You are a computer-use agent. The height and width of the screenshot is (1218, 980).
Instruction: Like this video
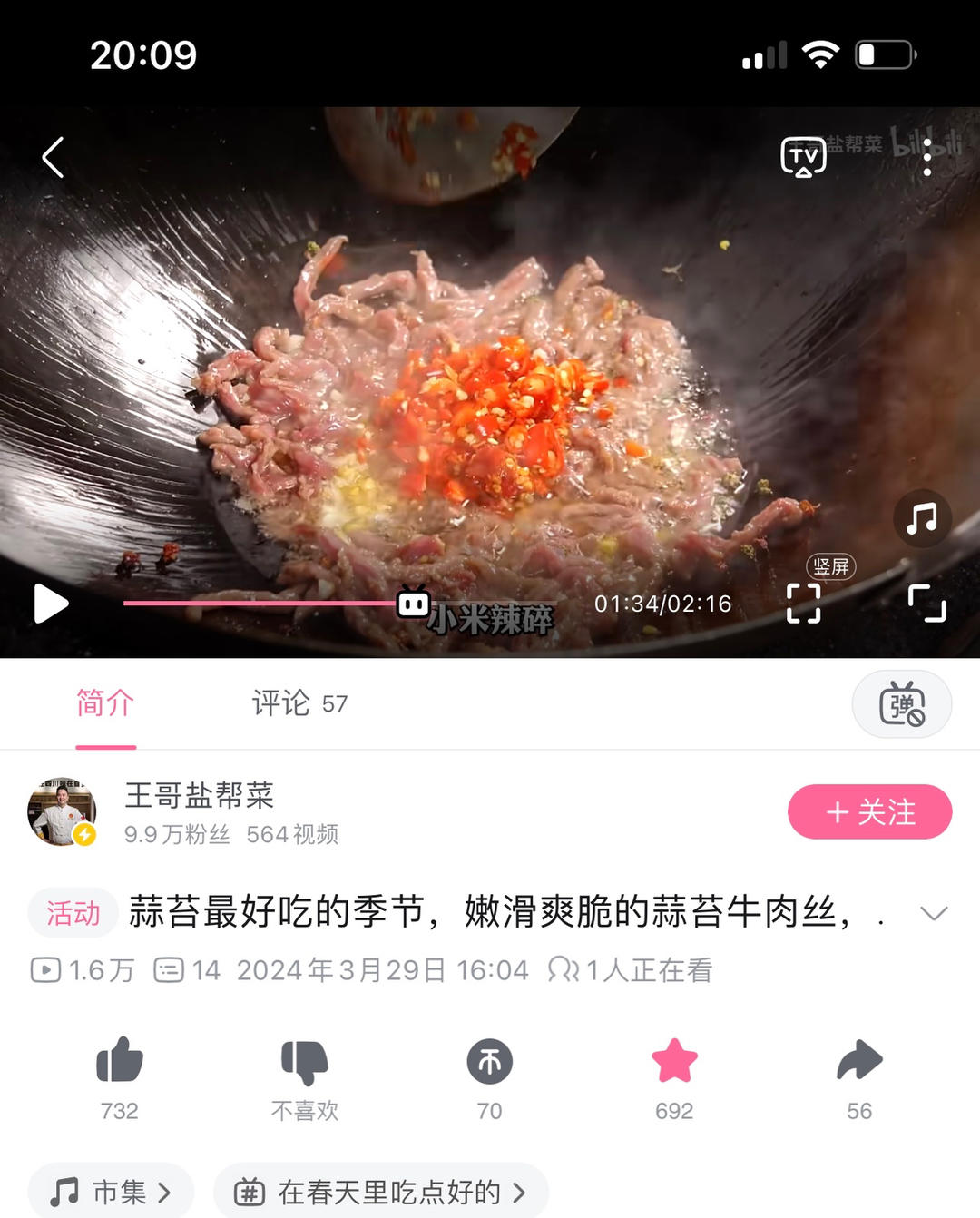pyautogui.click(x=120, y=1061)
